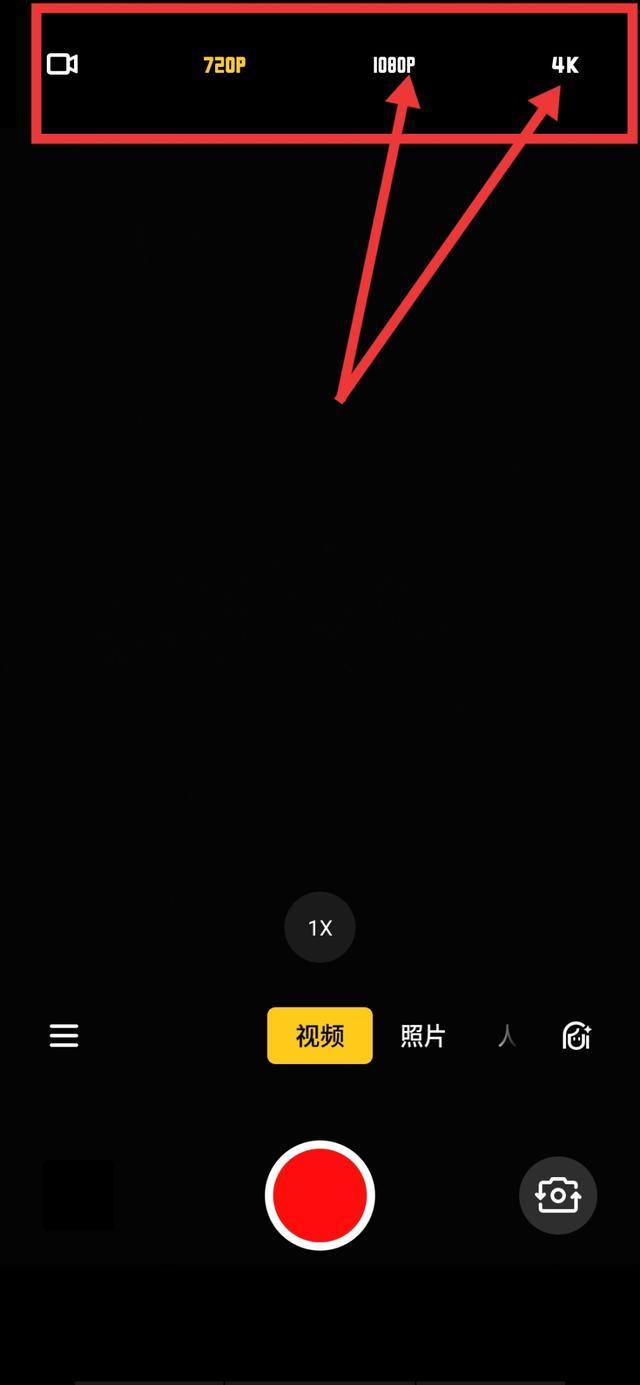Image resolution: width=640 pixels, height=1385 pixels.
Task: Switch video resolution to 1080P
Action: [x=393, y=66]
